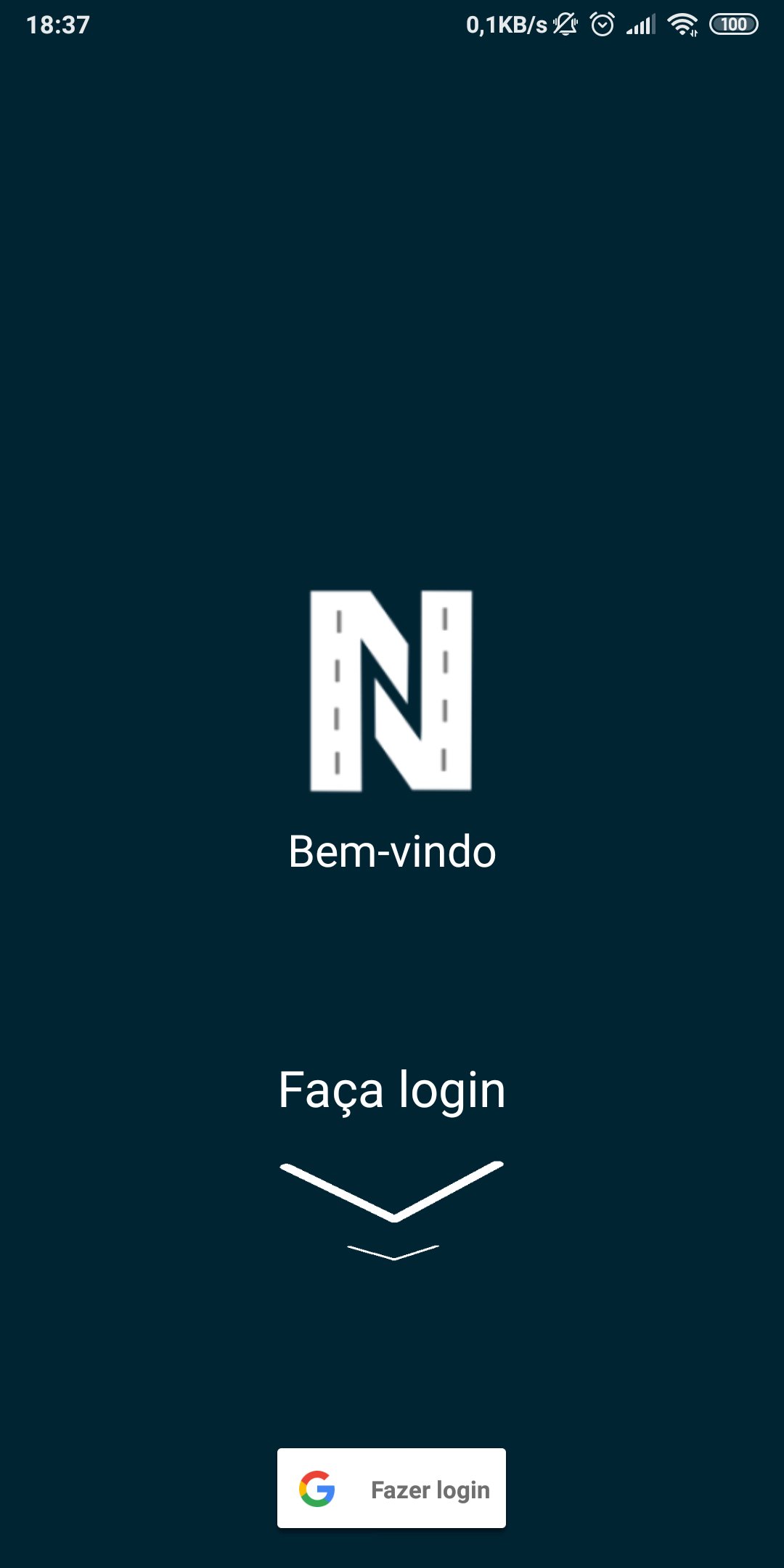Click the muted notifications bell icon
This screenshot has width=784, height=1568.
[x=565, y=24]
